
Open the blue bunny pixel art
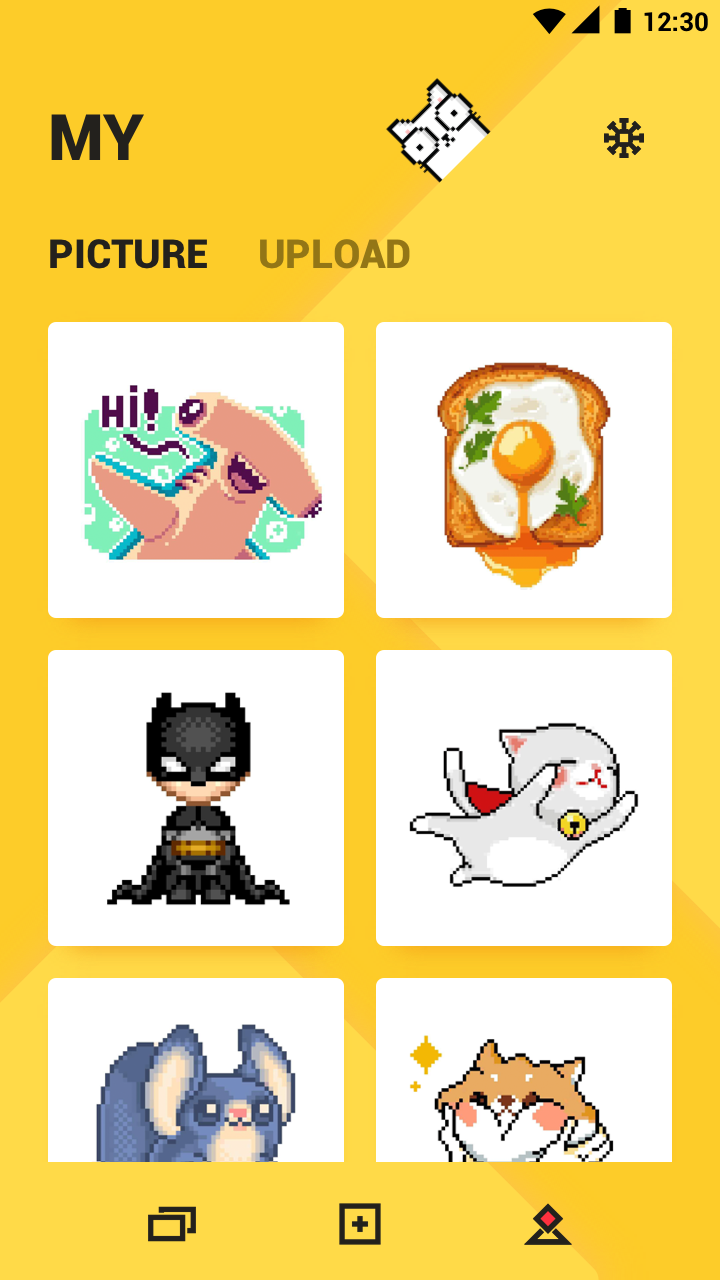[196, 1075]
